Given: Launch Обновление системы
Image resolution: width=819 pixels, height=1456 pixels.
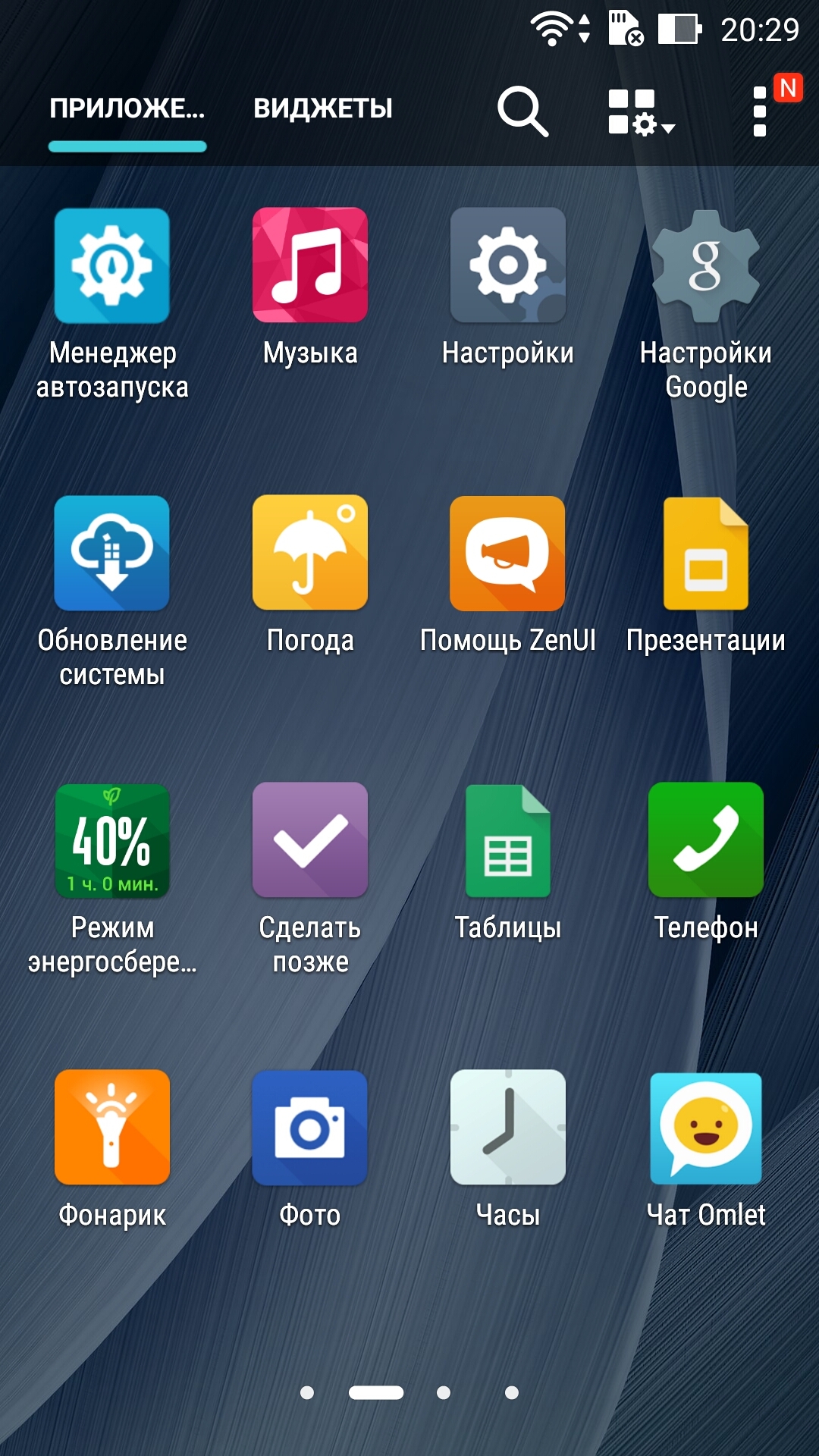Looking at the screenshot, I should pyautogui.click(x=112, y=554).
